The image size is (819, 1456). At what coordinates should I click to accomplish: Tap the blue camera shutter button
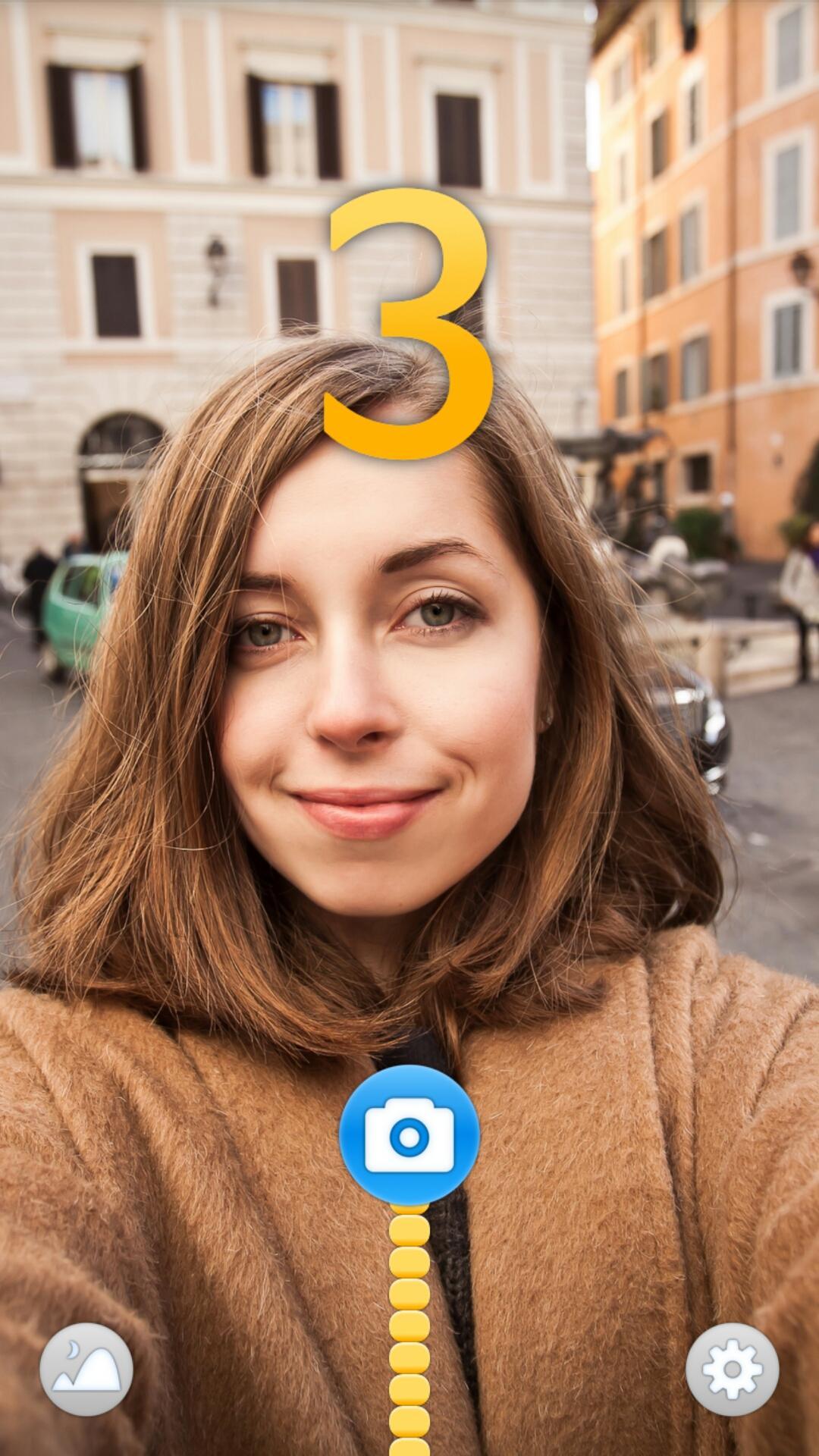click(x=409, y=1135)
